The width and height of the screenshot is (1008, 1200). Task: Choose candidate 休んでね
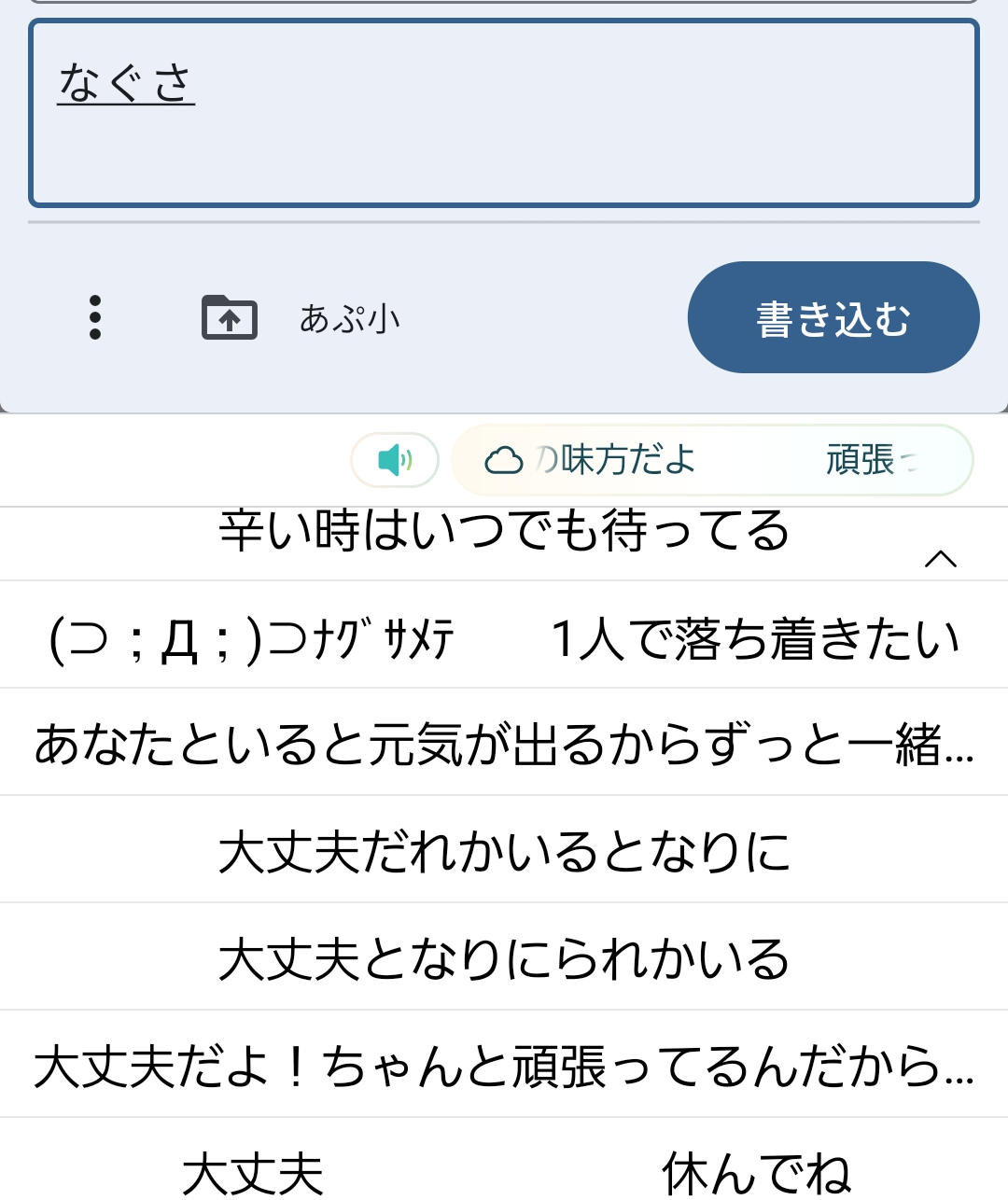tap(756, 1170)
